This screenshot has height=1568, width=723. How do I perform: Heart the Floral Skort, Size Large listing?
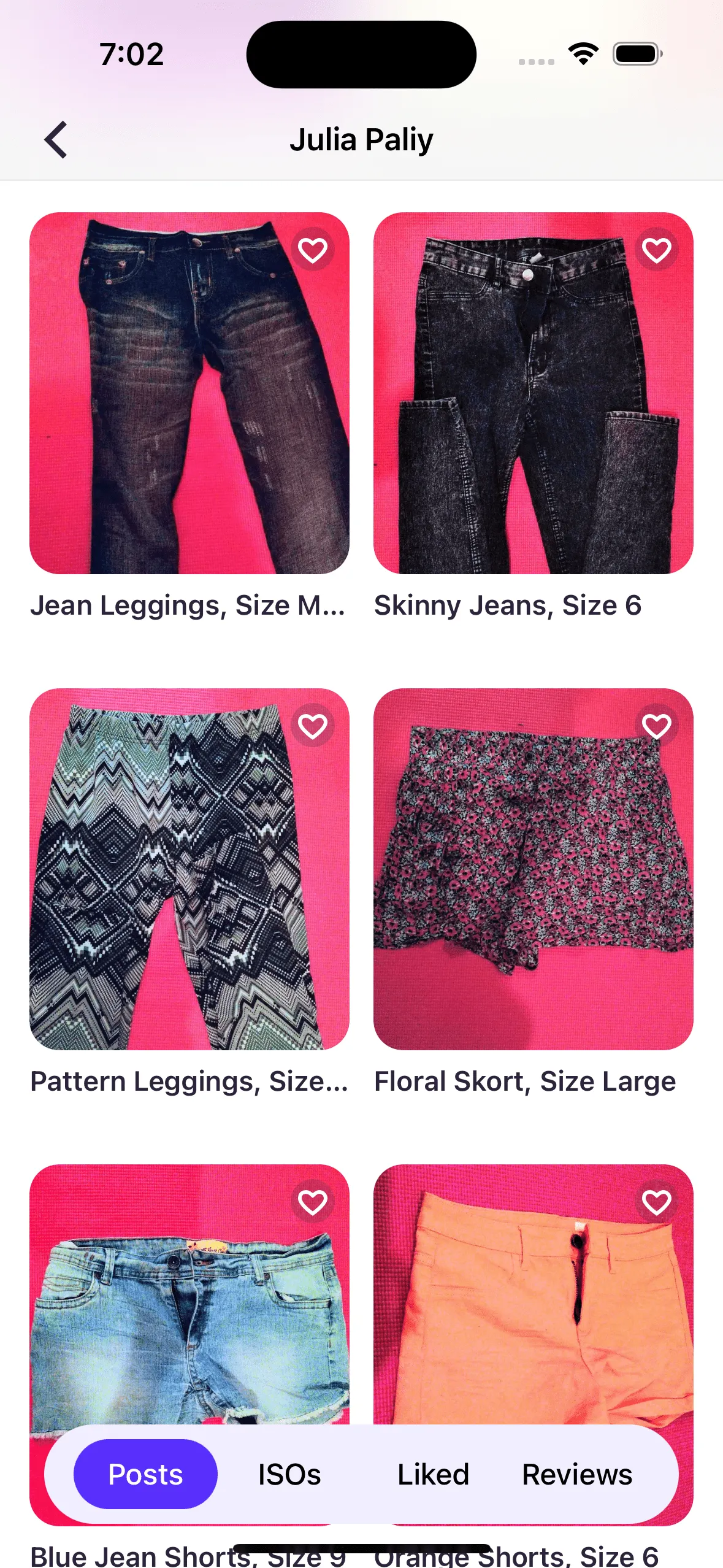pos(656,726)
